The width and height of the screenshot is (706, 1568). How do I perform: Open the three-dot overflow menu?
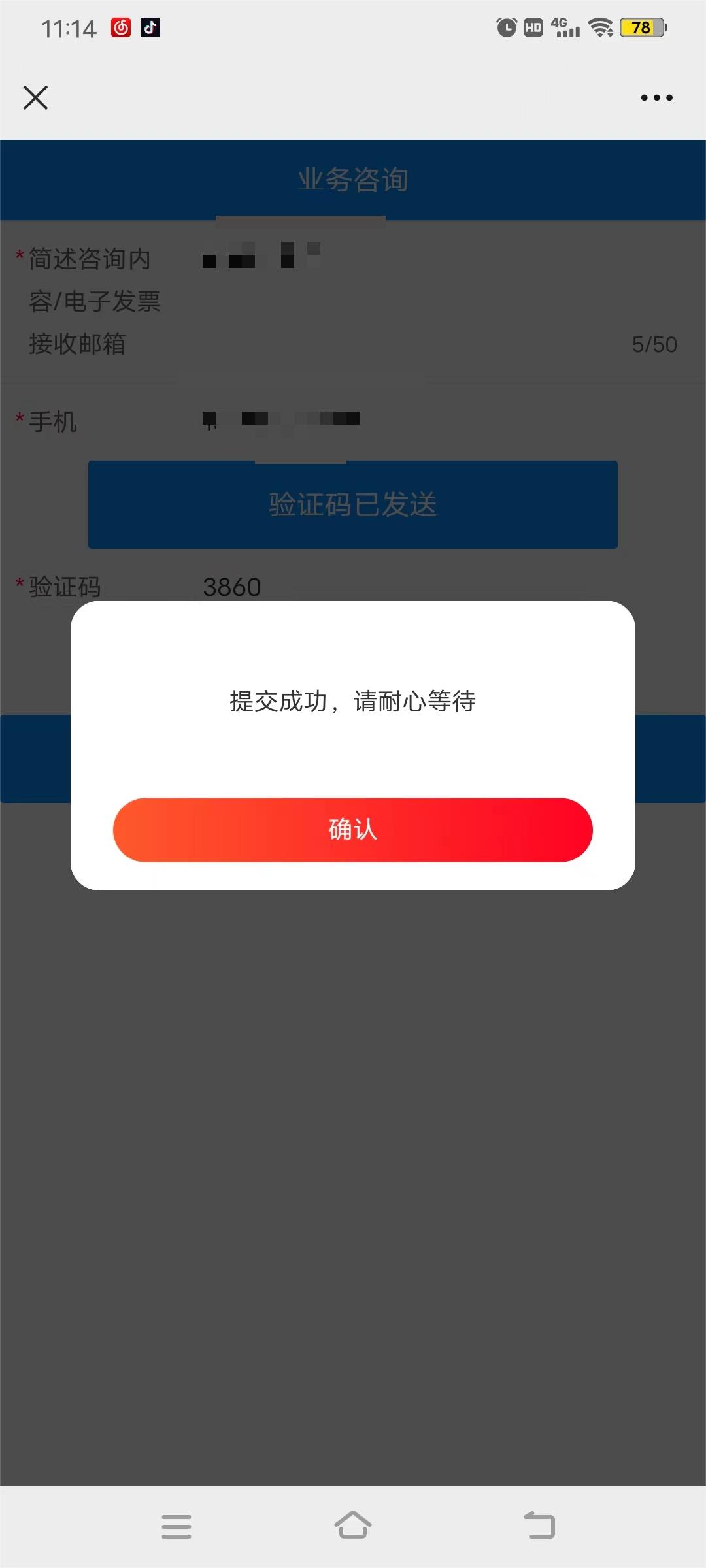pos(656,98)
